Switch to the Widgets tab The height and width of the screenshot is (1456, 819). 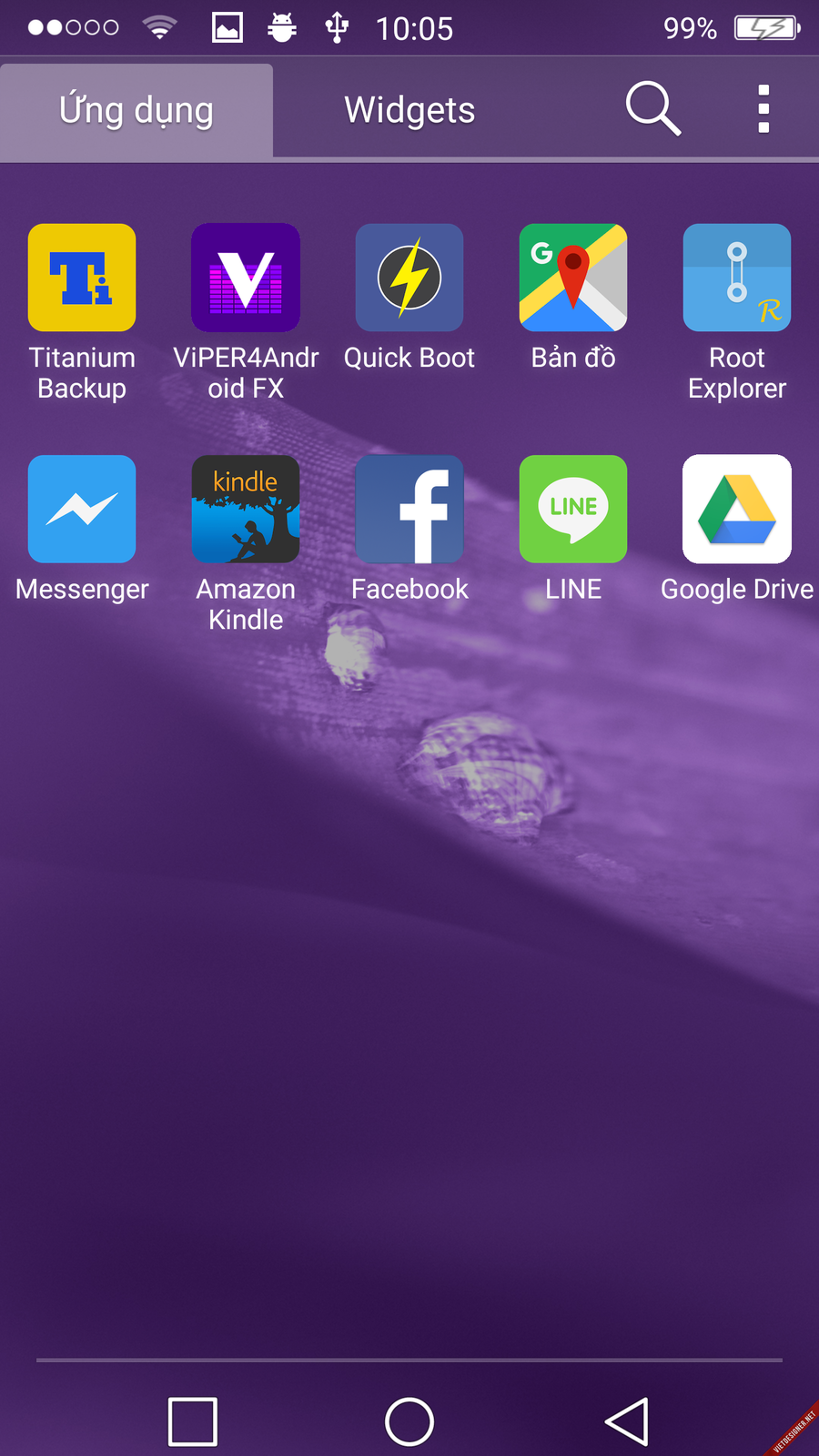tap(409, 110)
